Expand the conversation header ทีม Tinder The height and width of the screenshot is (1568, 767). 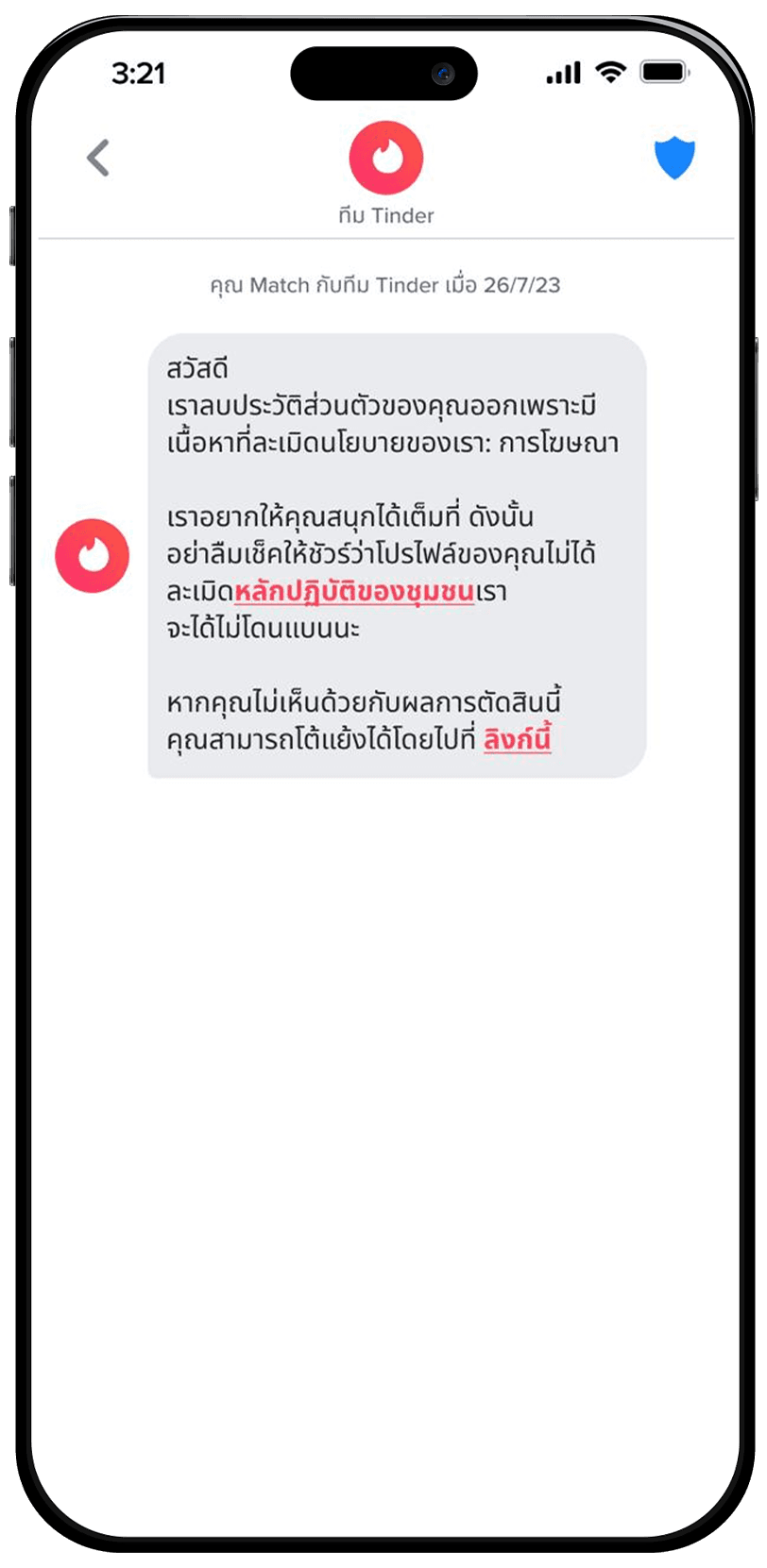coord(383,214)
